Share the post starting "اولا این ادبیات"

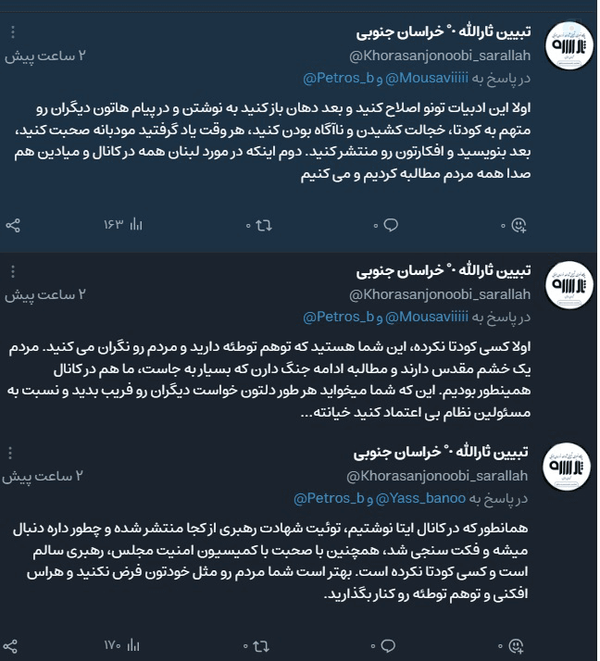point(13,226)
